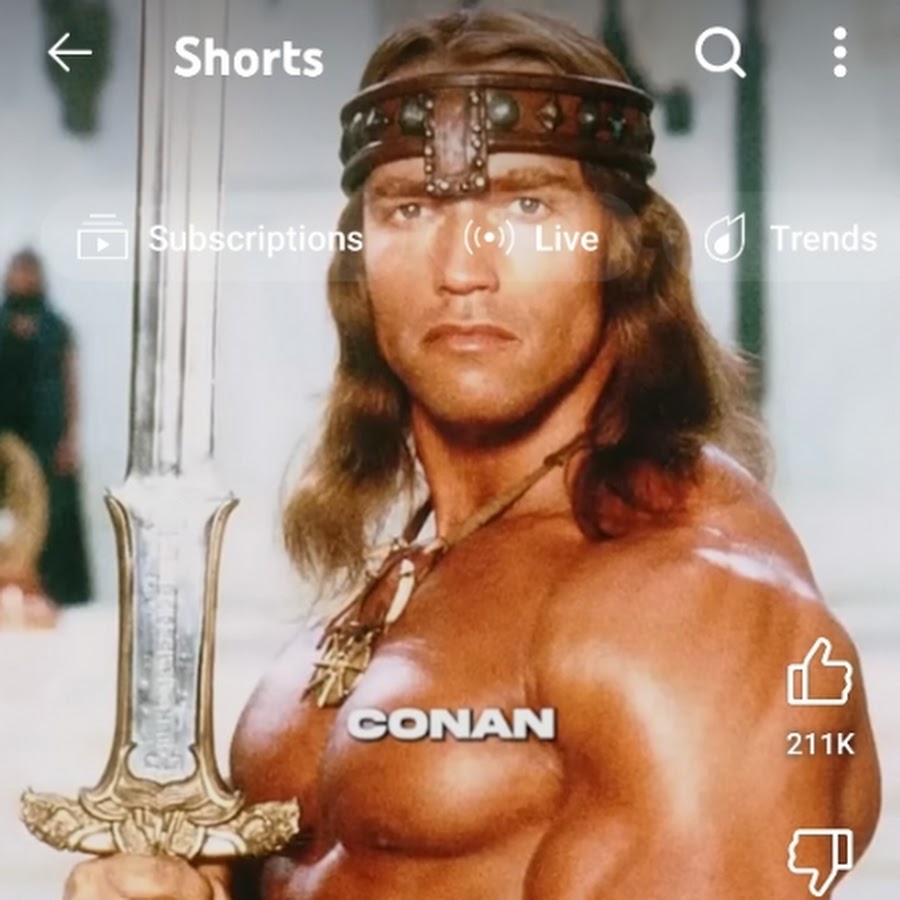Screen dimensions: 900x900
Task: Like this Short with 211K likes
Action: (x=819, y=673)
